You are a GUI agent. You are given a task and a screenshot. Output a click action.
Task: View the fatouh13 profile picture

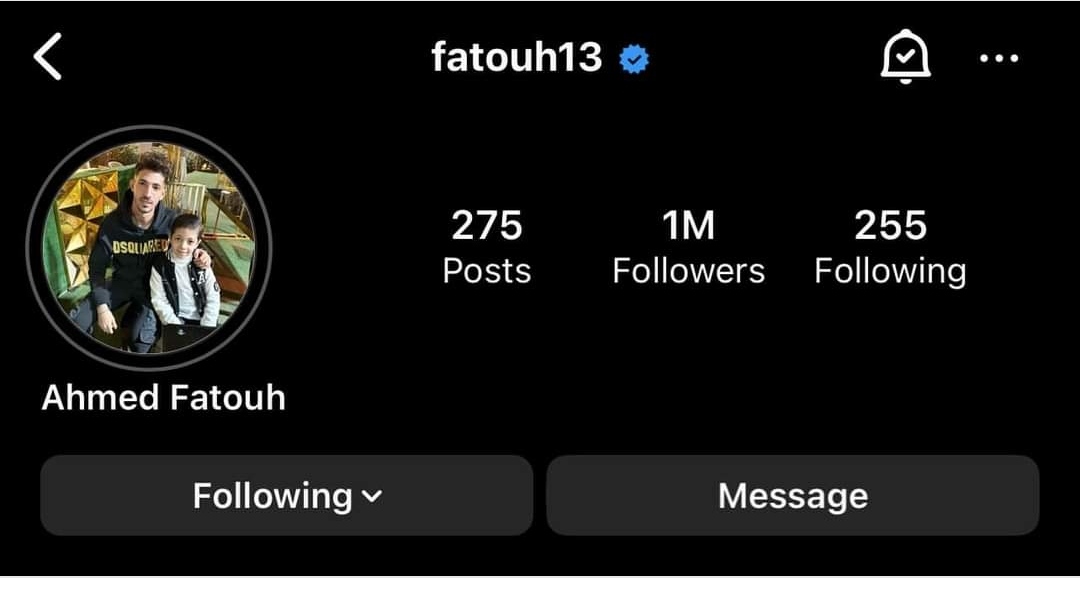pos(149,247)
